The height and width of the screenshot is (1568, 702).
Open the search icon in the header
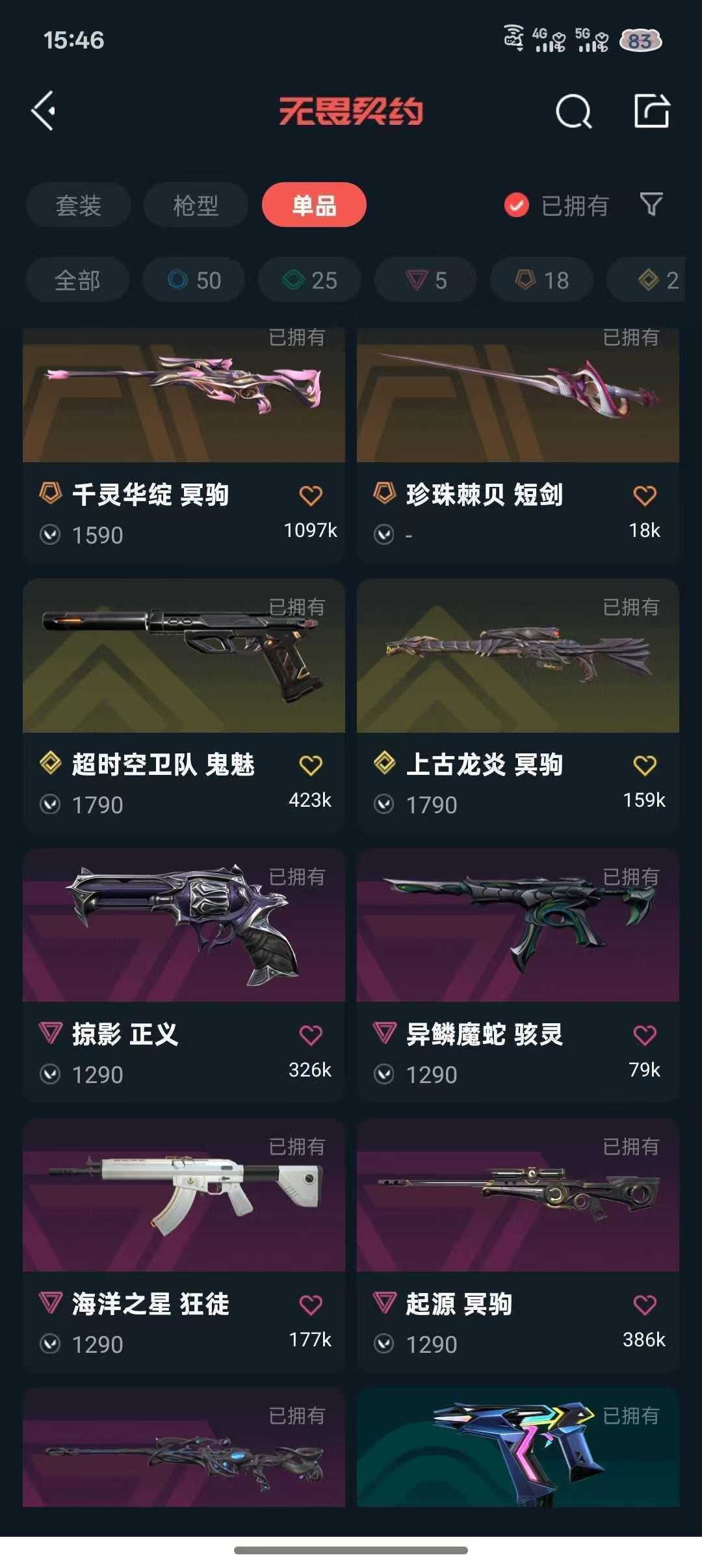click(573, 111)
